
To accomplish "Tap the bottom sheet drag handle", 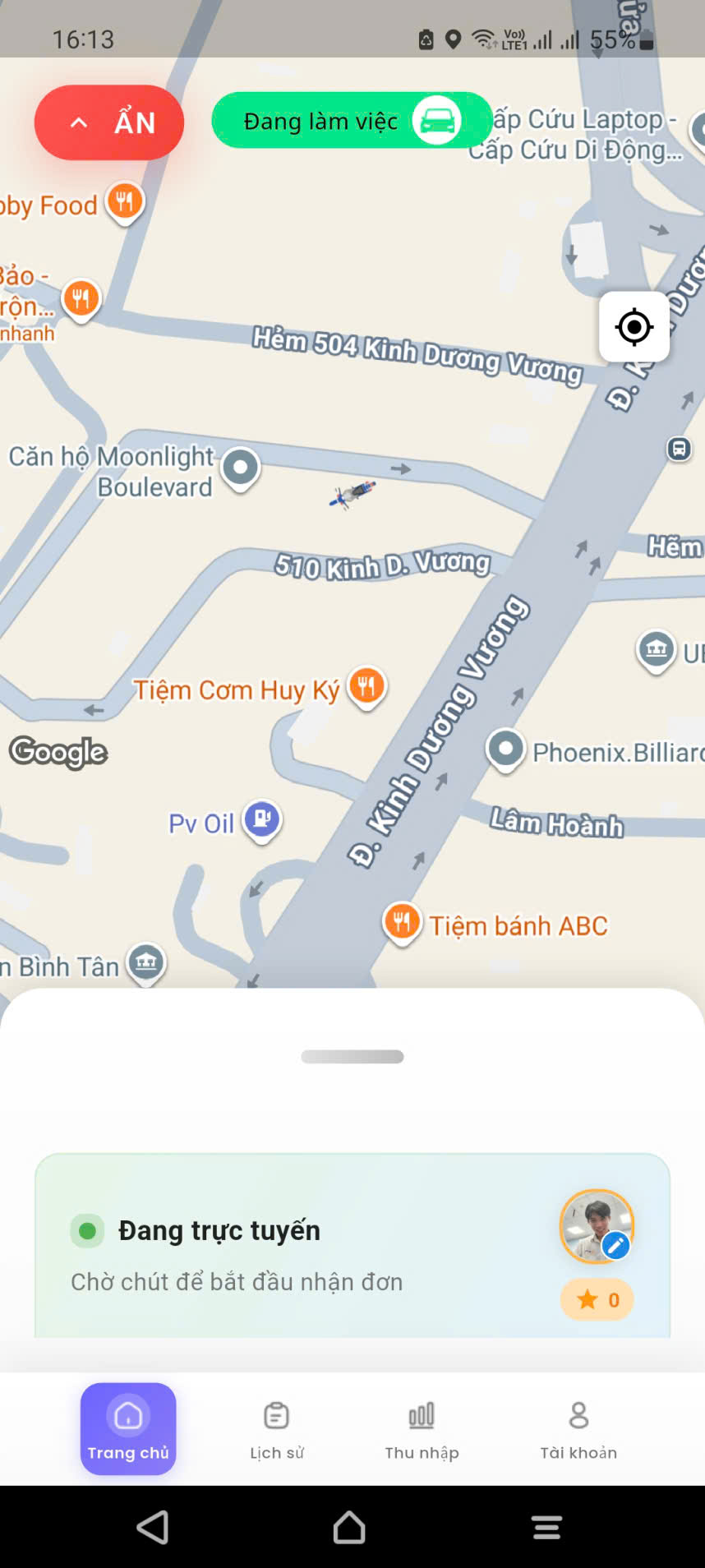I will coord(352,1057).
